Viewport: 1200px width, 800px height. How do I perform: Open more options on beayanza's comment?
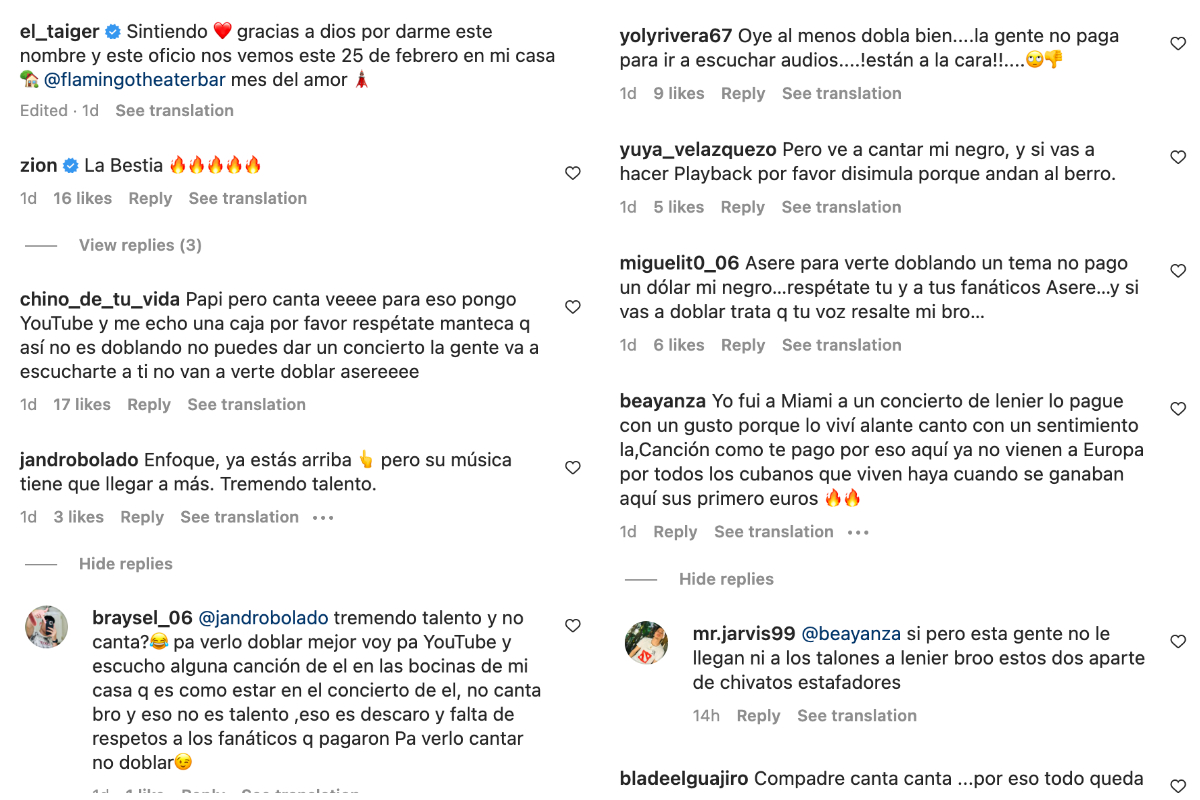click(858, 532)
